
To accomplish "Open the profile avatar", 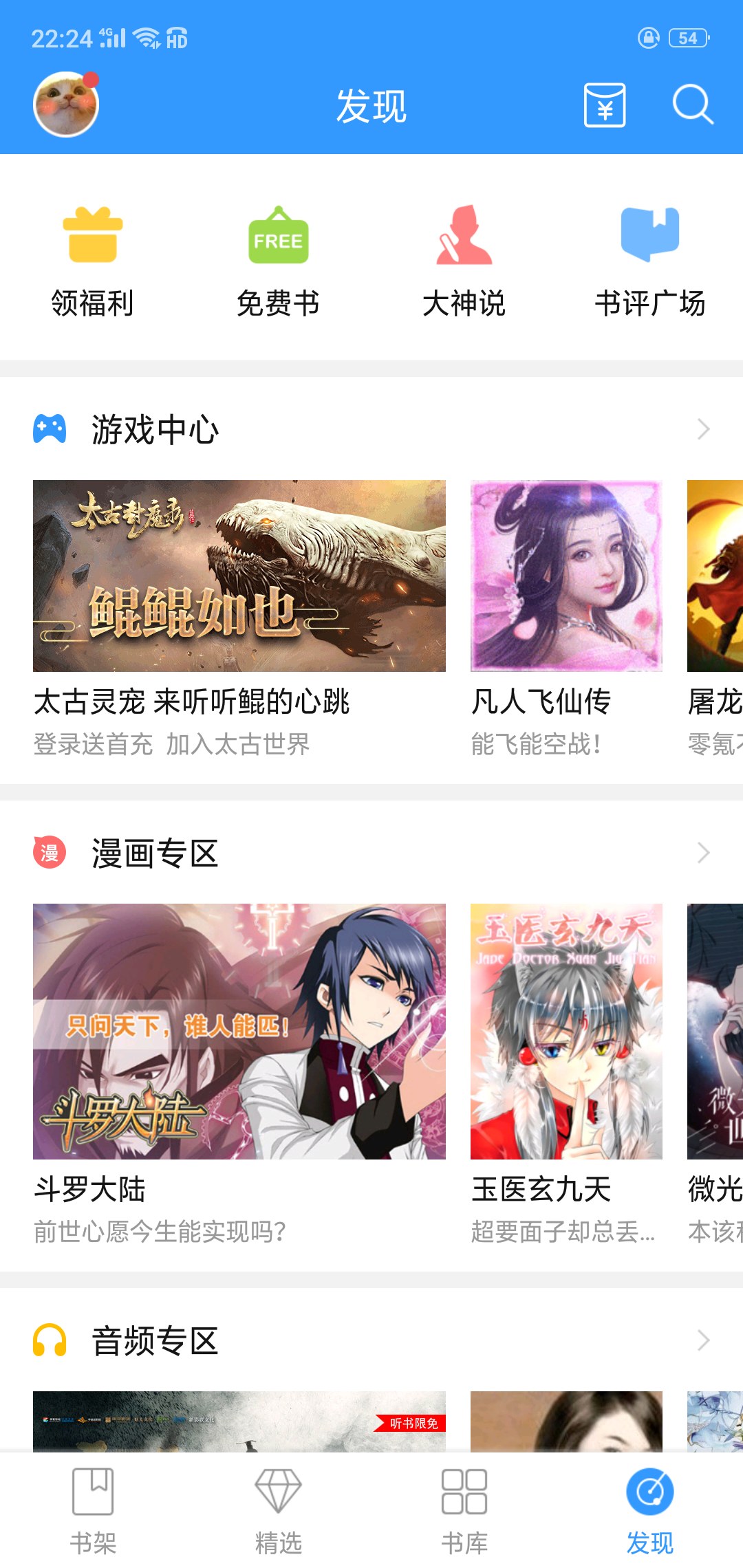I will coord(66,105).
